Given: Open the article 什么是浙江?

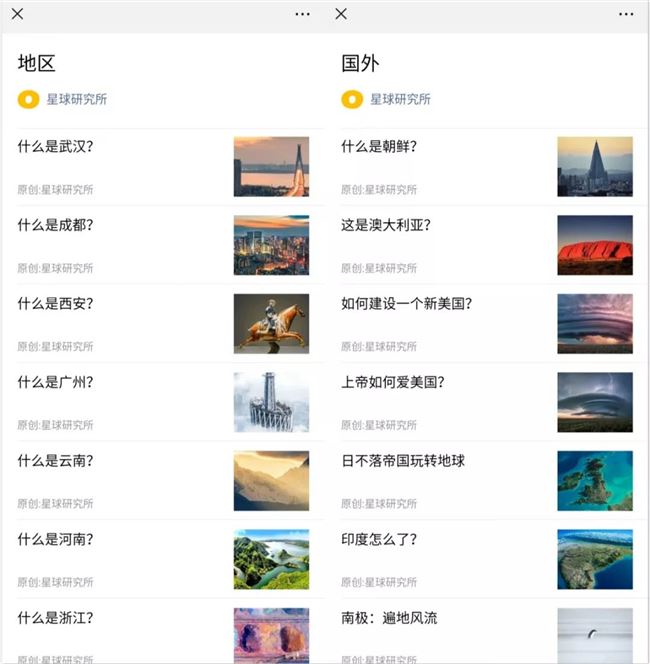Looking at the screenshot, I should click(56, 617).
